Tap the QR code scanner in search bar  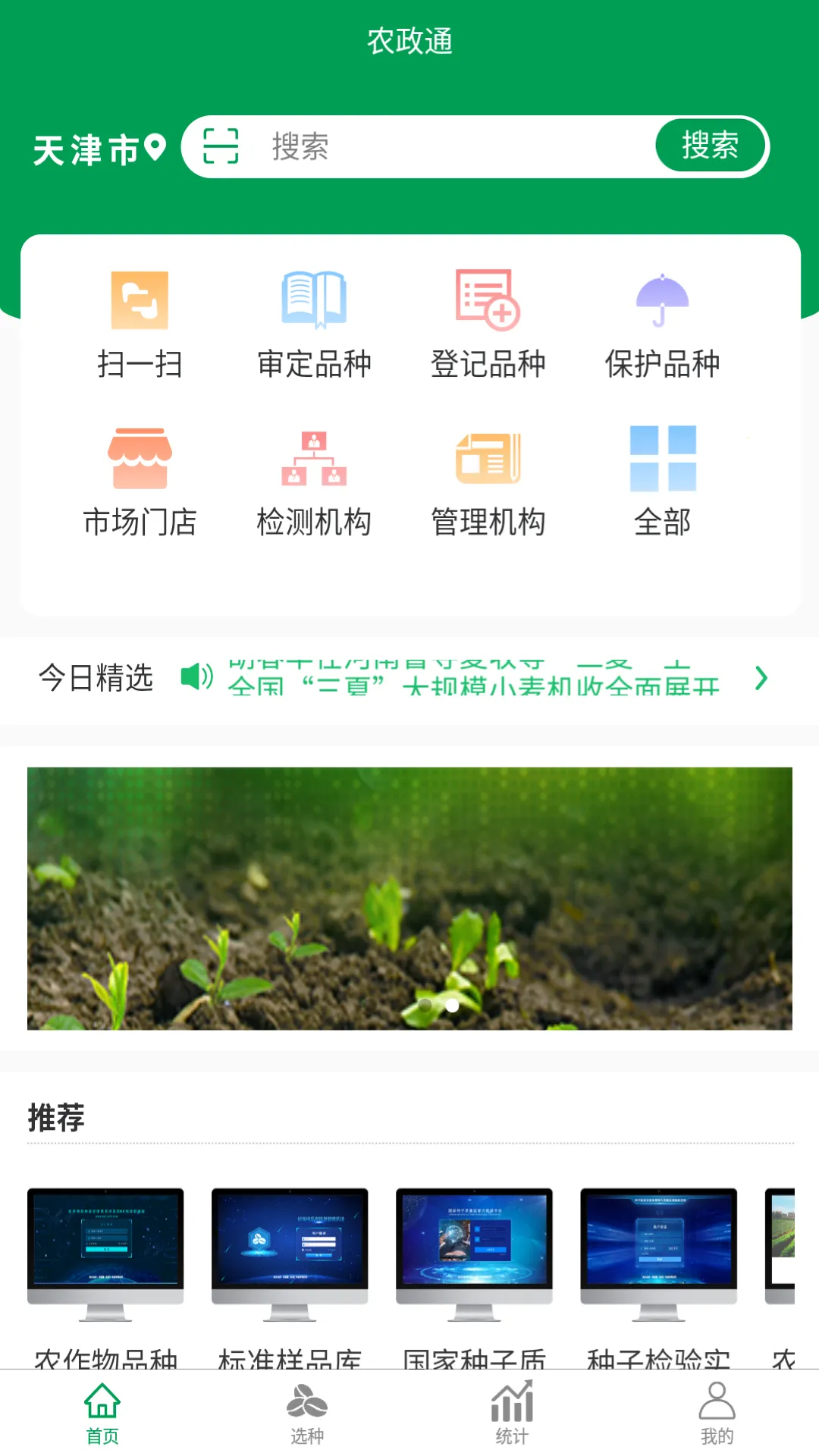pyautogui.click(x=221, y=146)
